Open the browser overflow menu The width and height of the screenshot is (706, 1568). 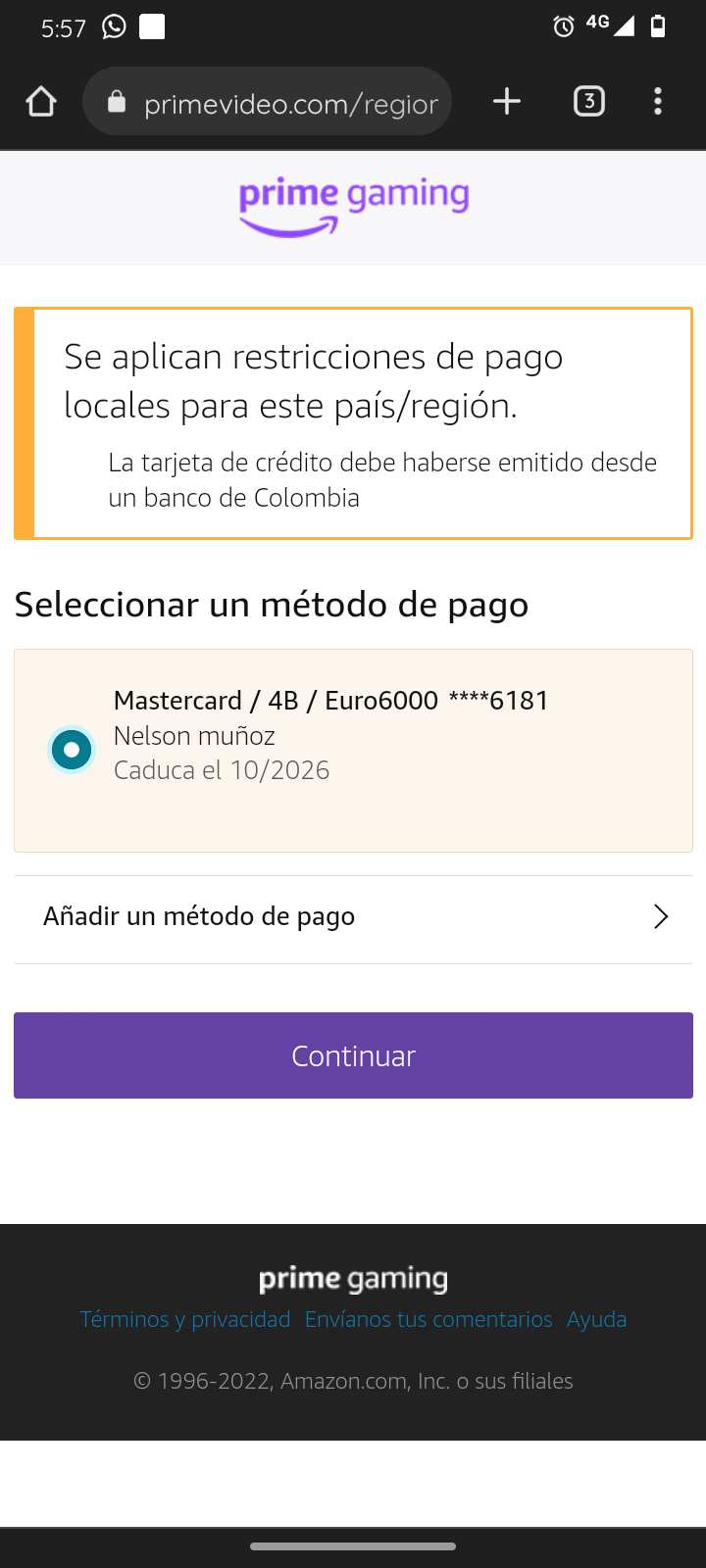tap(658, 101)
